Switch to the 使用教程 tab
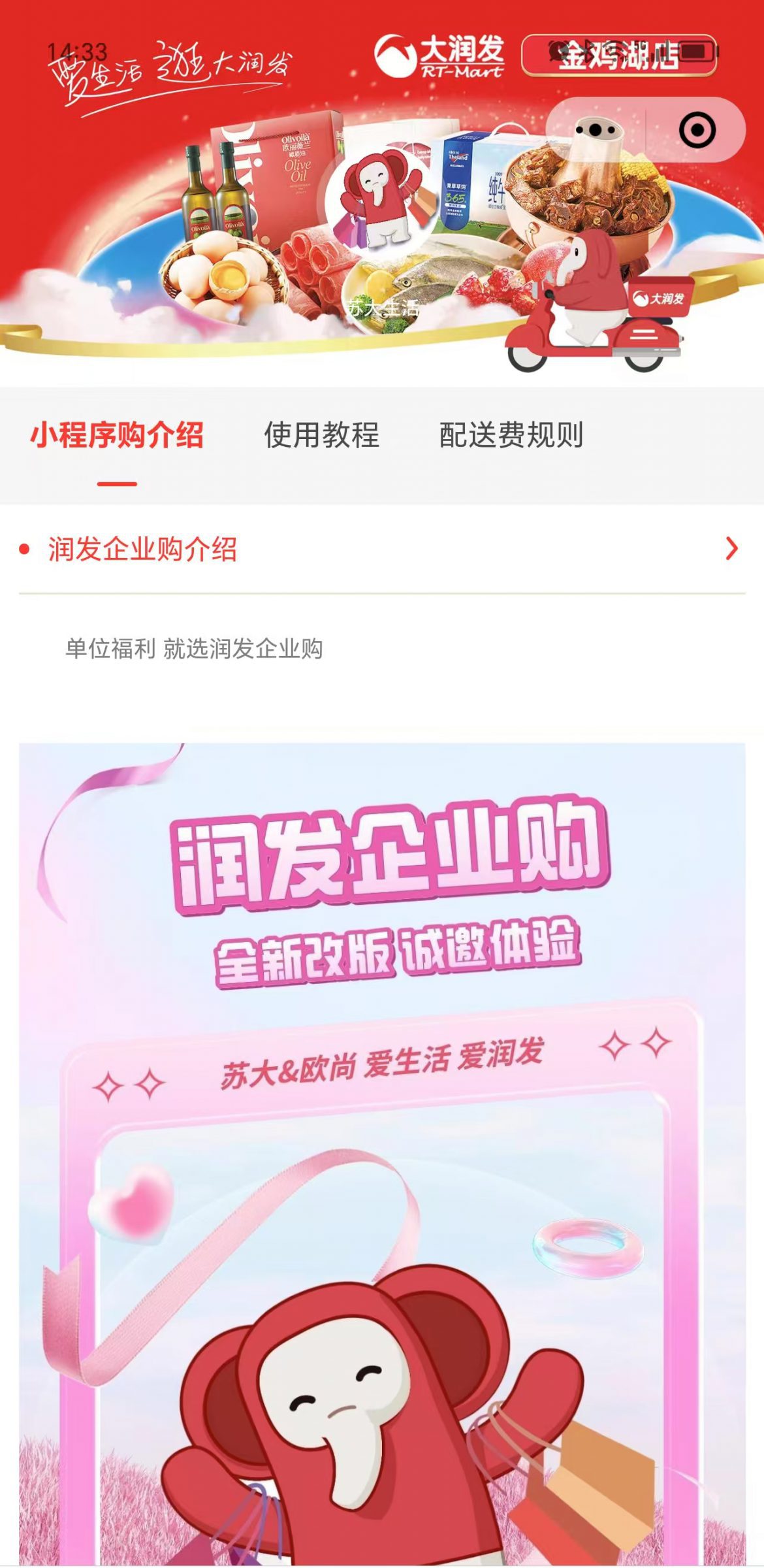Image resolution: width=764 pixels, height=1568 pixels. 321,435
